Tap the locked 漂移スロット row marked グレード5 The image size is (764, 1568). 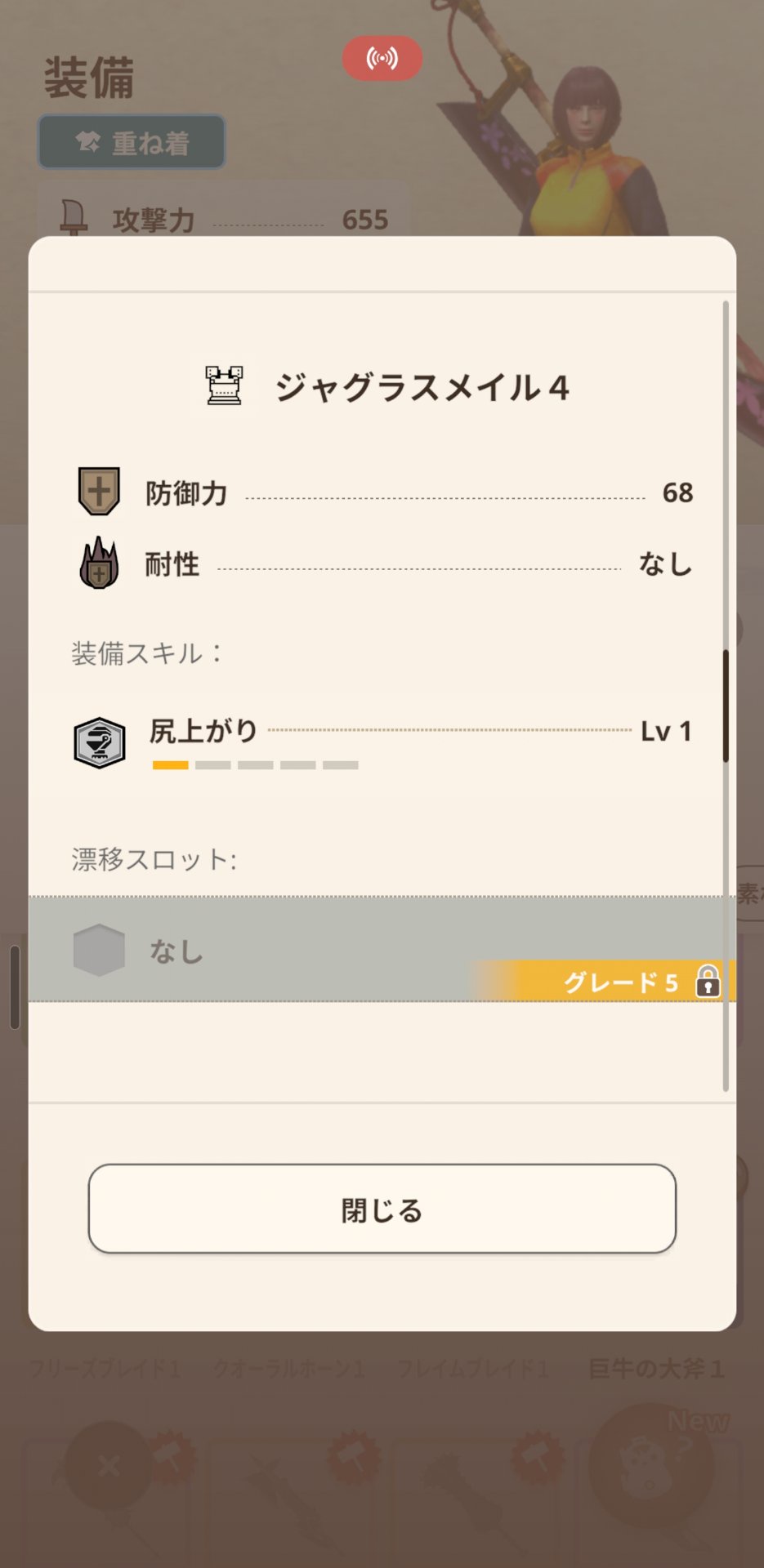point(376,950)
